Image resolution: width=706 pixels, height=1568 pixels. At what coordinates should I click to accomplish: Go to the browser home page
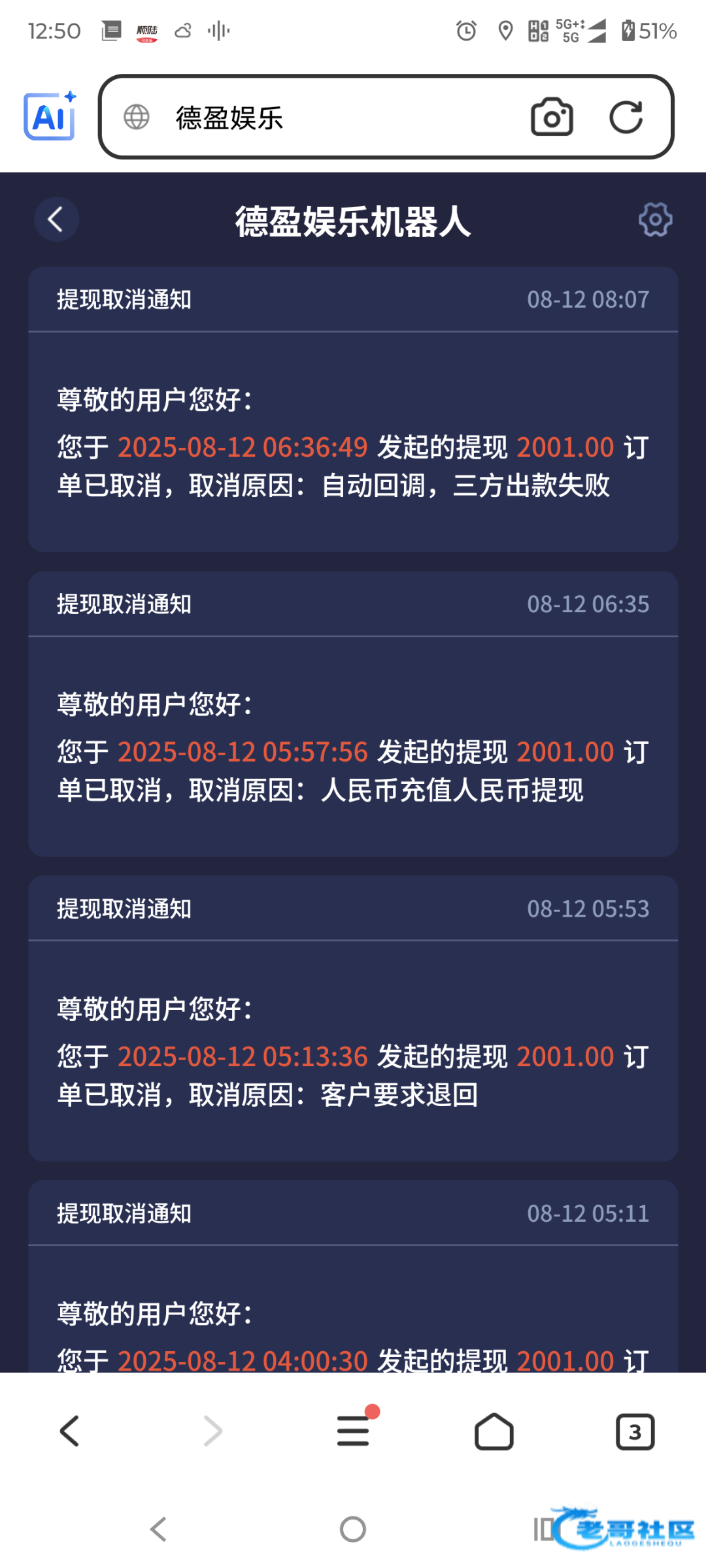pos(494,1431)
